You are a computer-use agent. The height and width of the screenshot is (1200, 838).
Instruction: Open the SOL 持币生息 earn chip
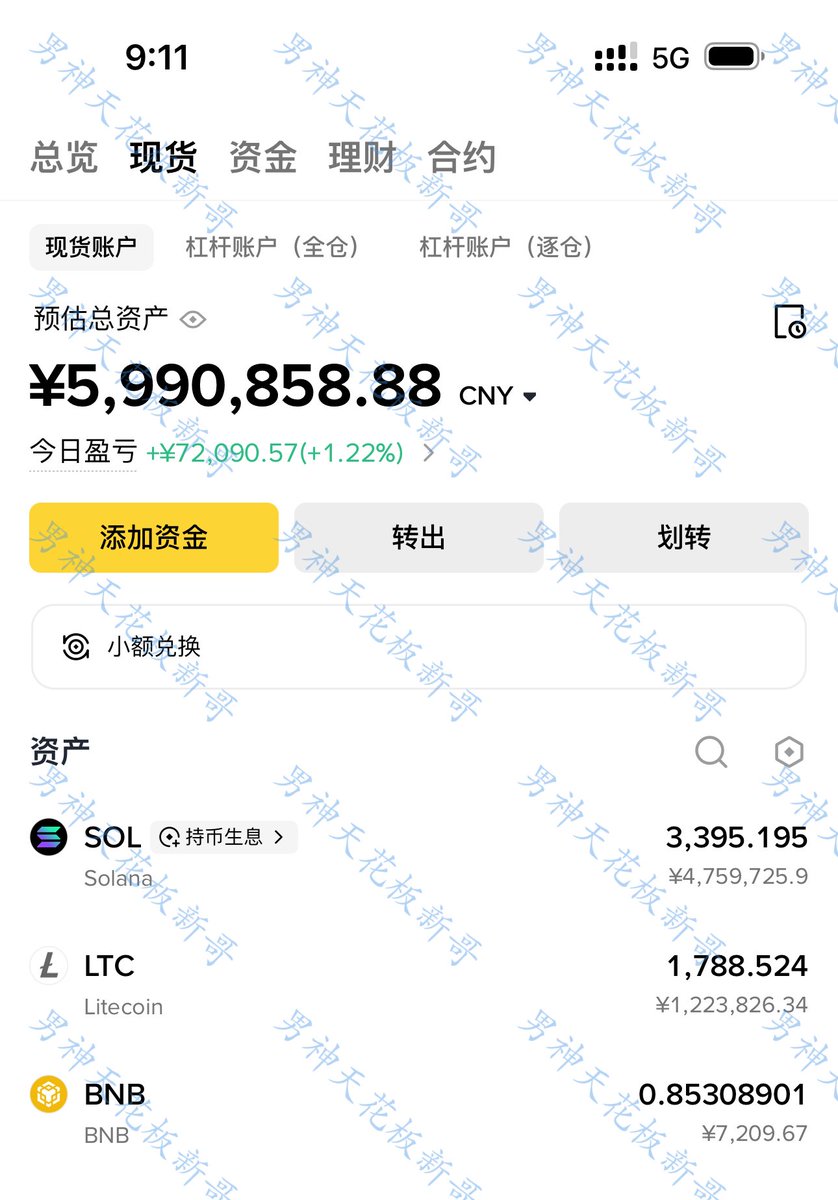pyautogui.click(x=224, y=837)
